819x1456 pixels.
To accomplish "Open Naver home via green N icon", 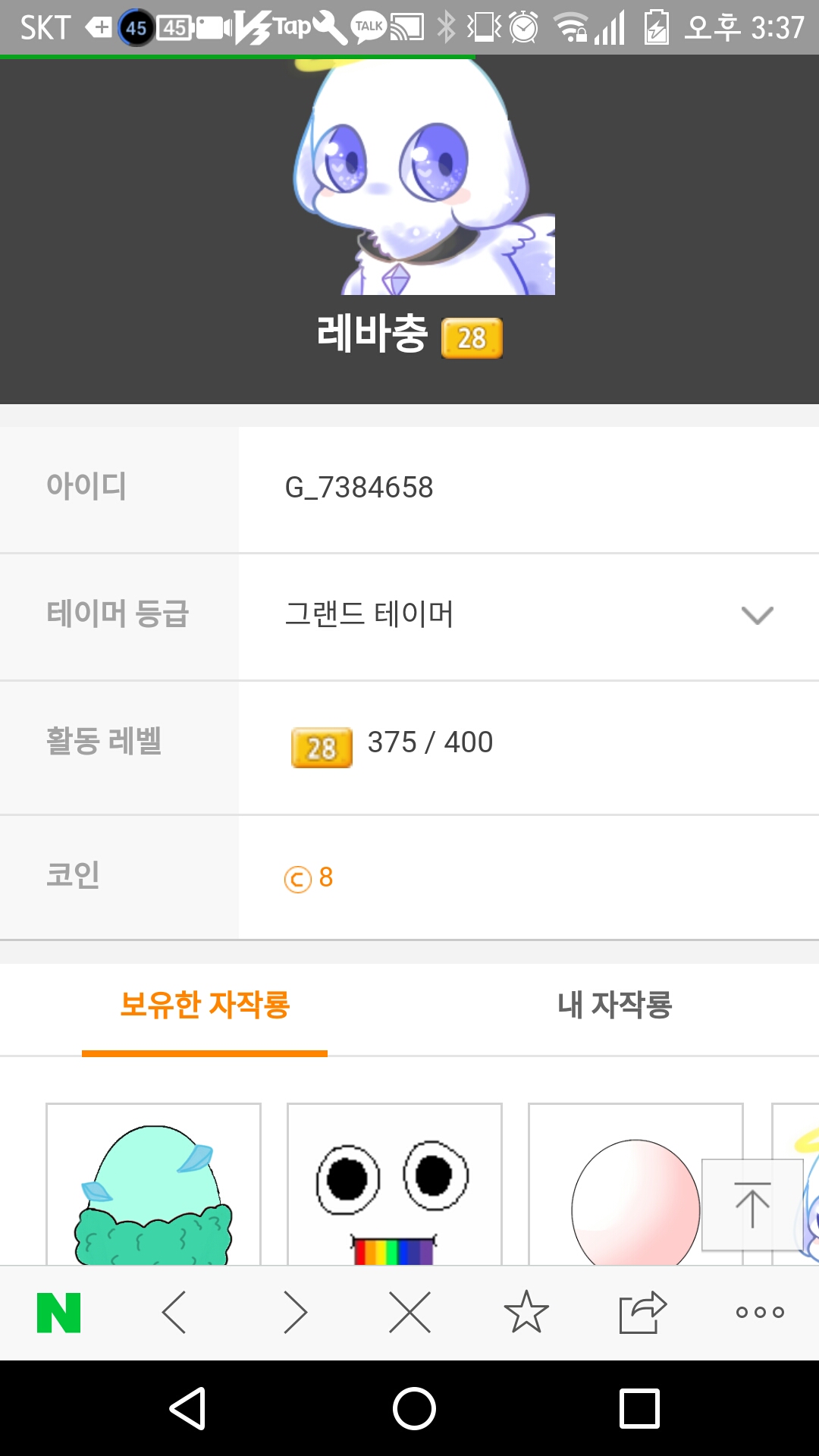I will (58, 1313).
